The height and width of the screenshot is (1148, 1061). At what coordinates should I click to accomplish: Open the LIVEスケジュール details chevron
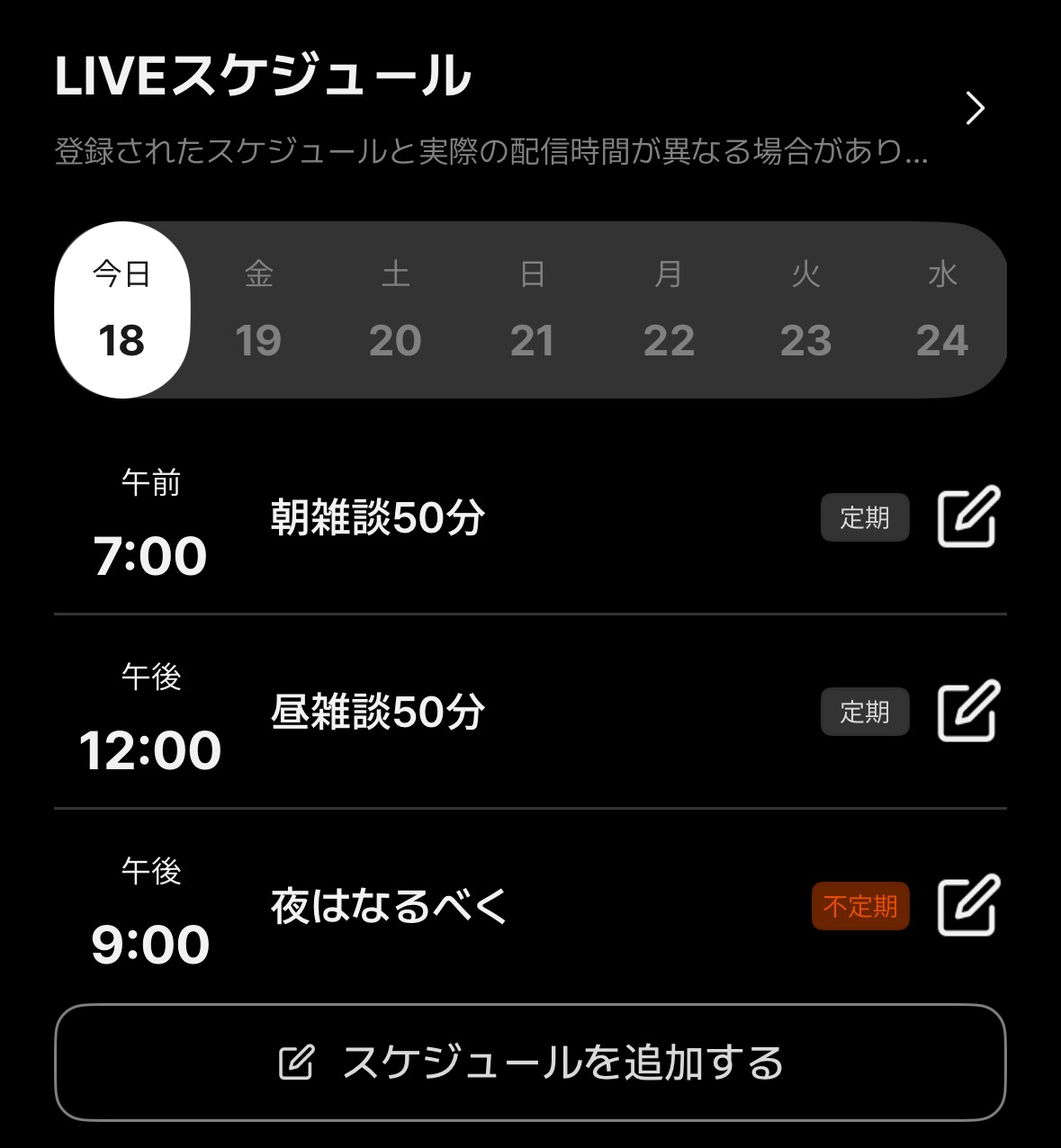click(975, 109)
